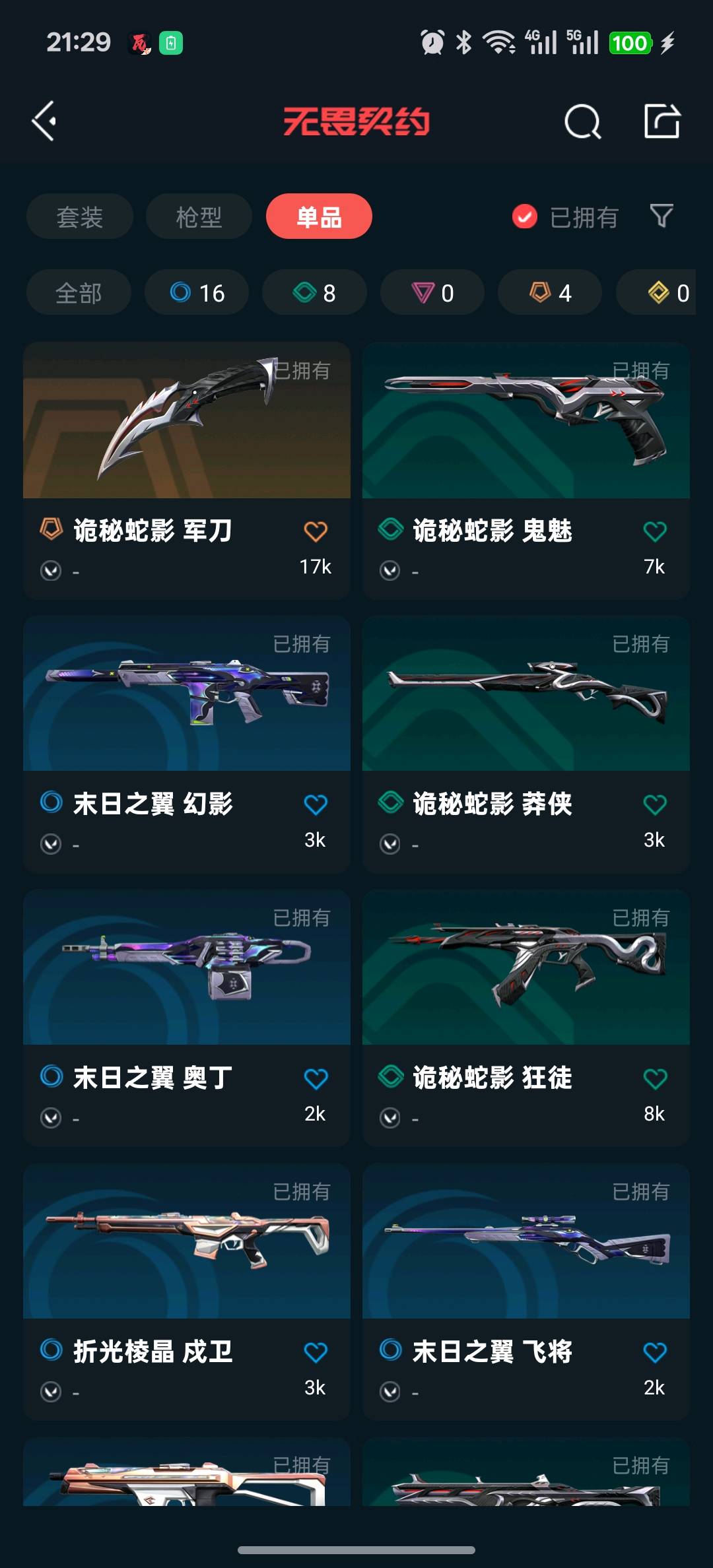Filter by the green tier chip showing 8
Image resolution: width=713 pixels, height=1568 pixels.
pos(314,292)
